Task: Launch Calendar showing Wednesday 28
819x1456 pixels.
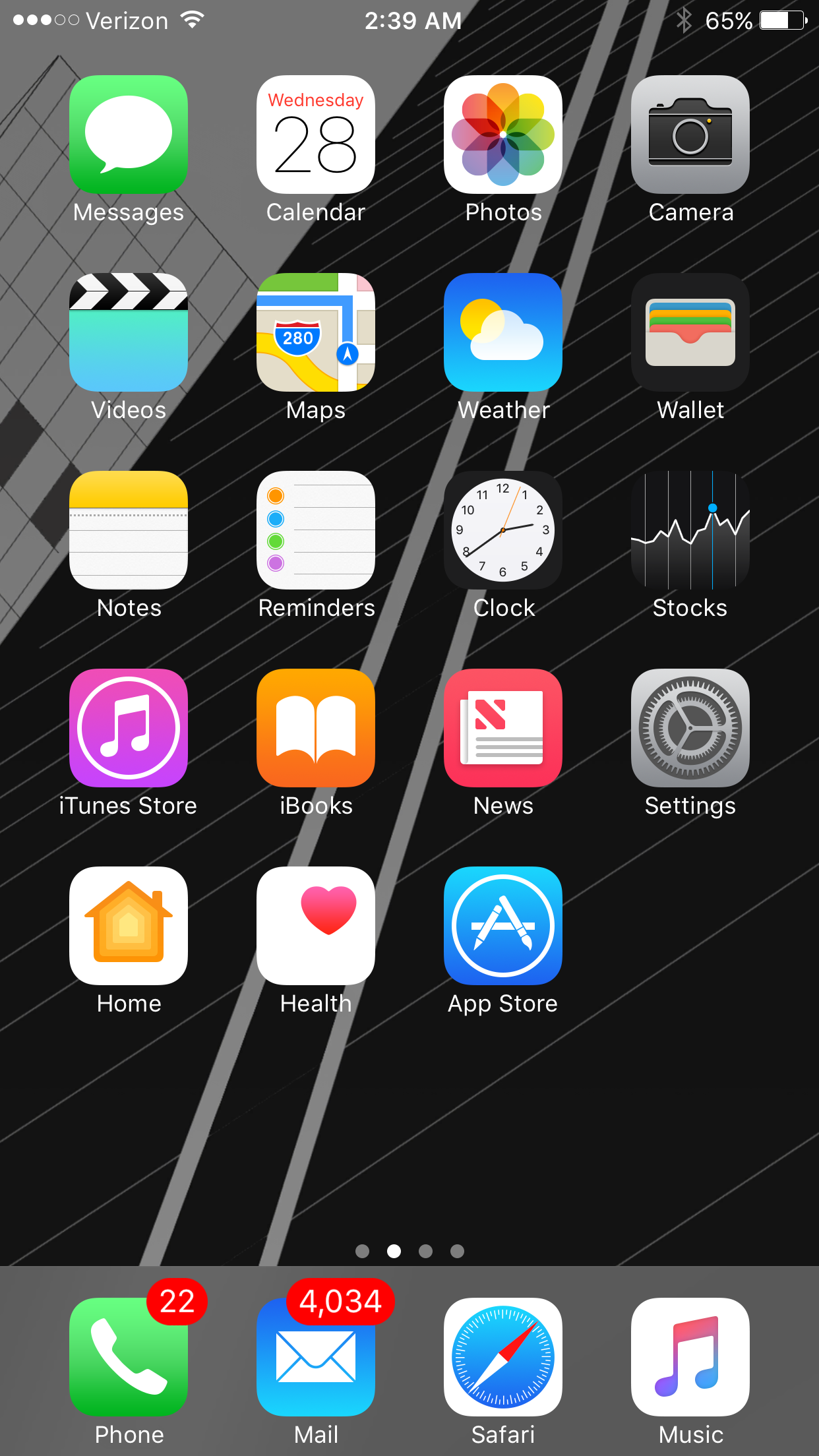Action: coord(316,135)
